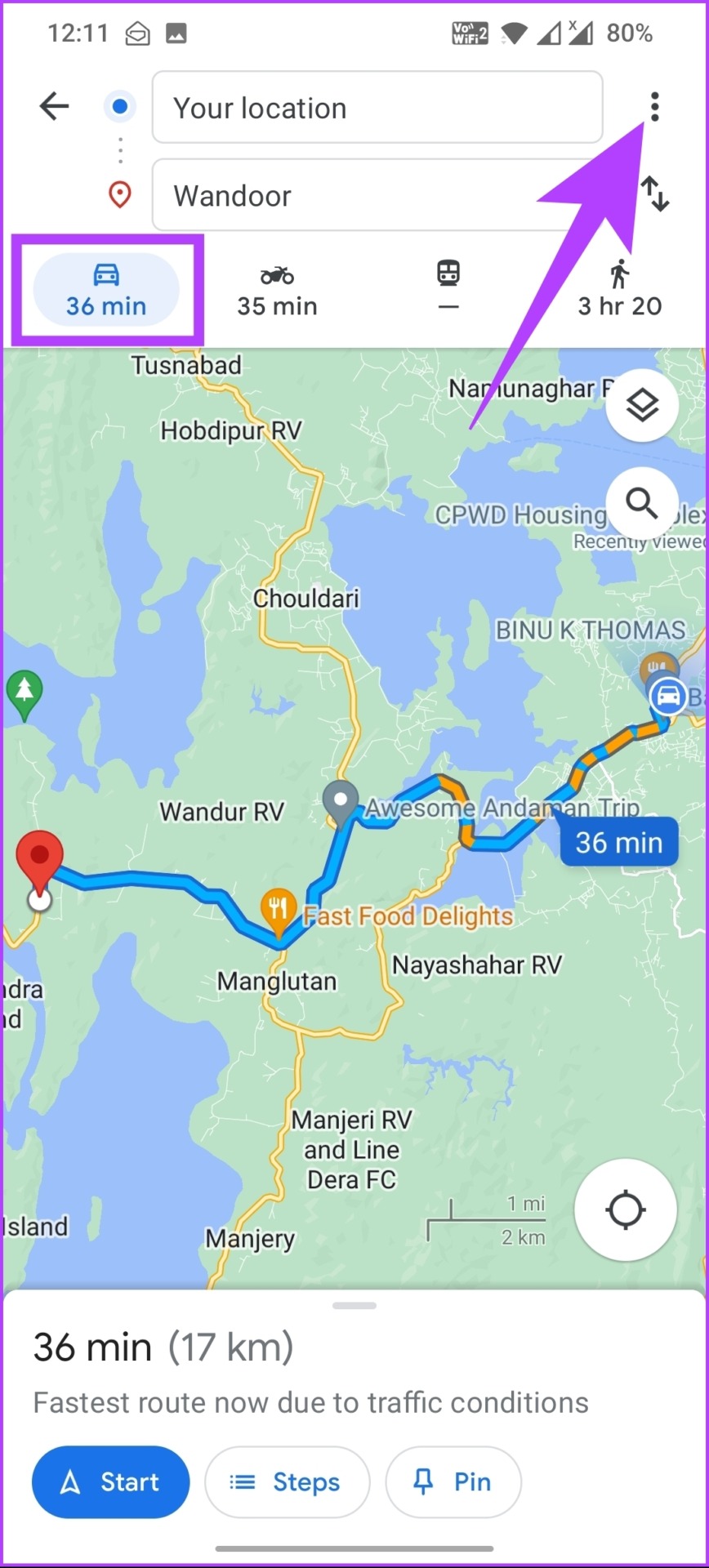Start navigation to Wandoor
The image size is (709, 1568).
111,1481
